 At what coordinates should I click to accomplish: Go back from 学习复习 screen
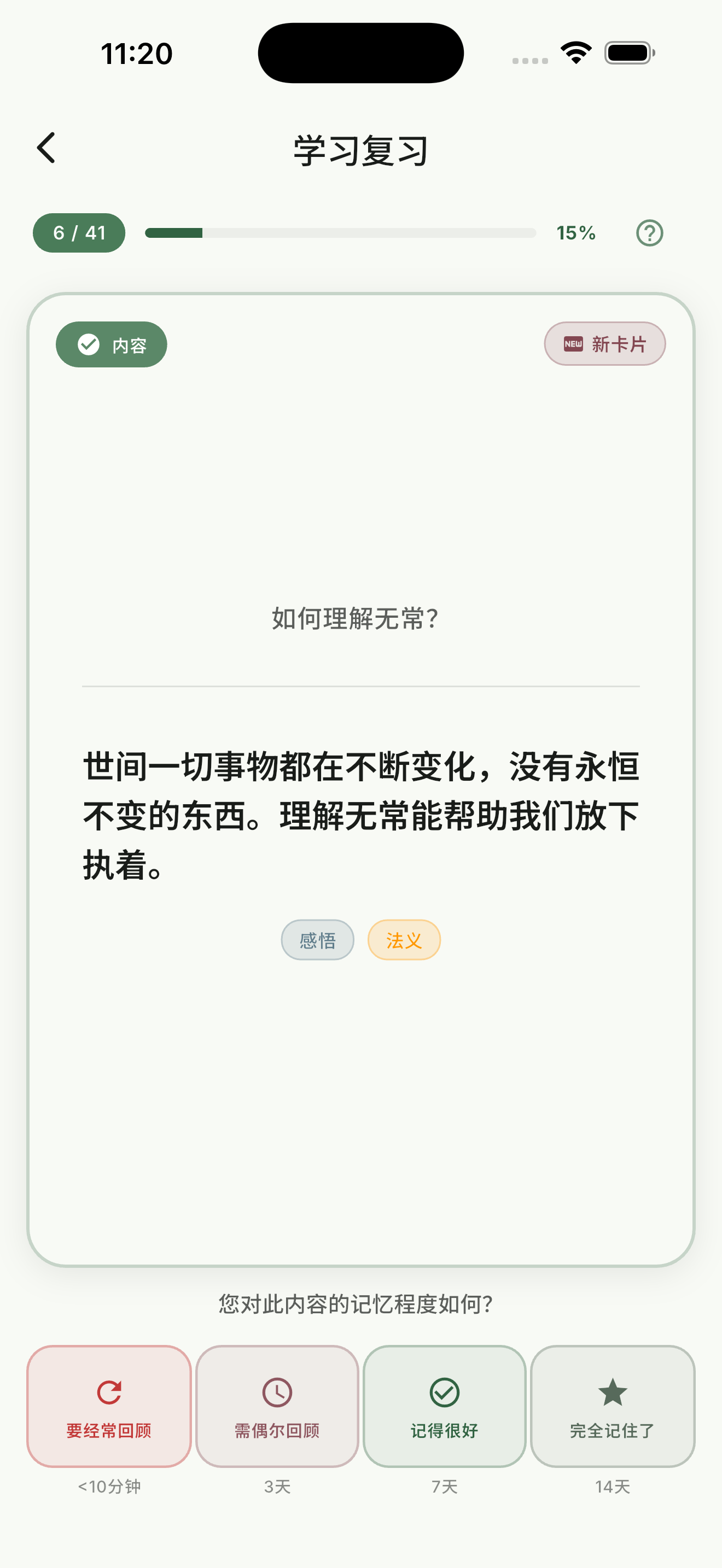[x=46, y=148]
